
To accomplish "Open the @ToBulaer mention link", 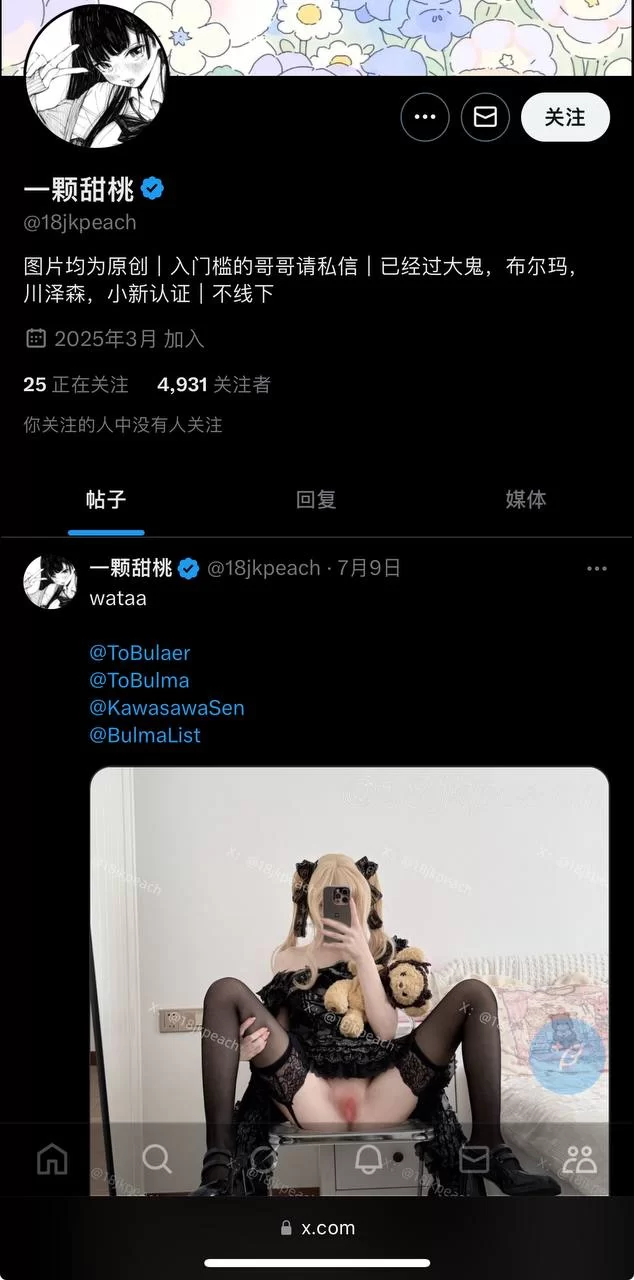I will 140,653.
